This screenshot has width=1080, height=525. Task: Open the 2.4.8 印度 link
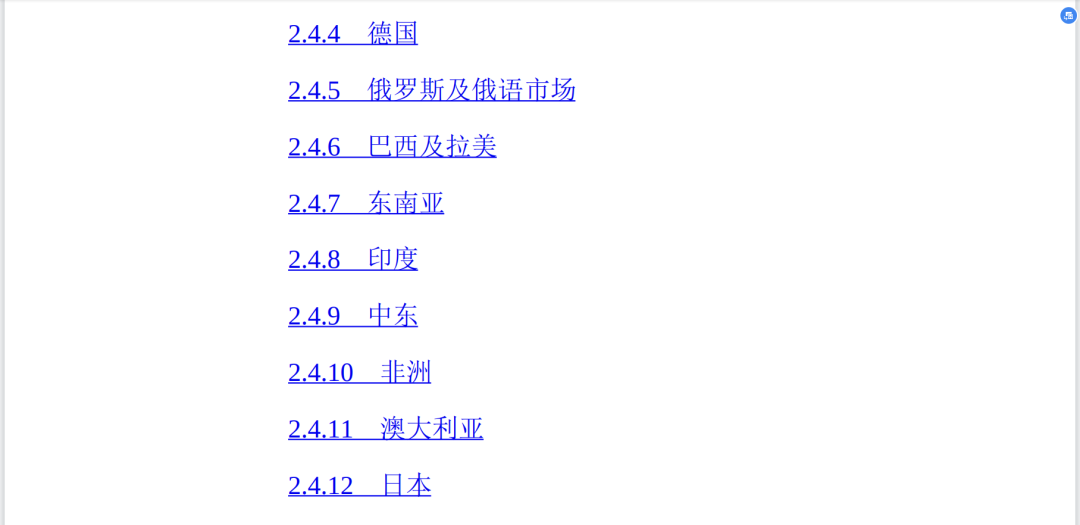coord(352,259)
